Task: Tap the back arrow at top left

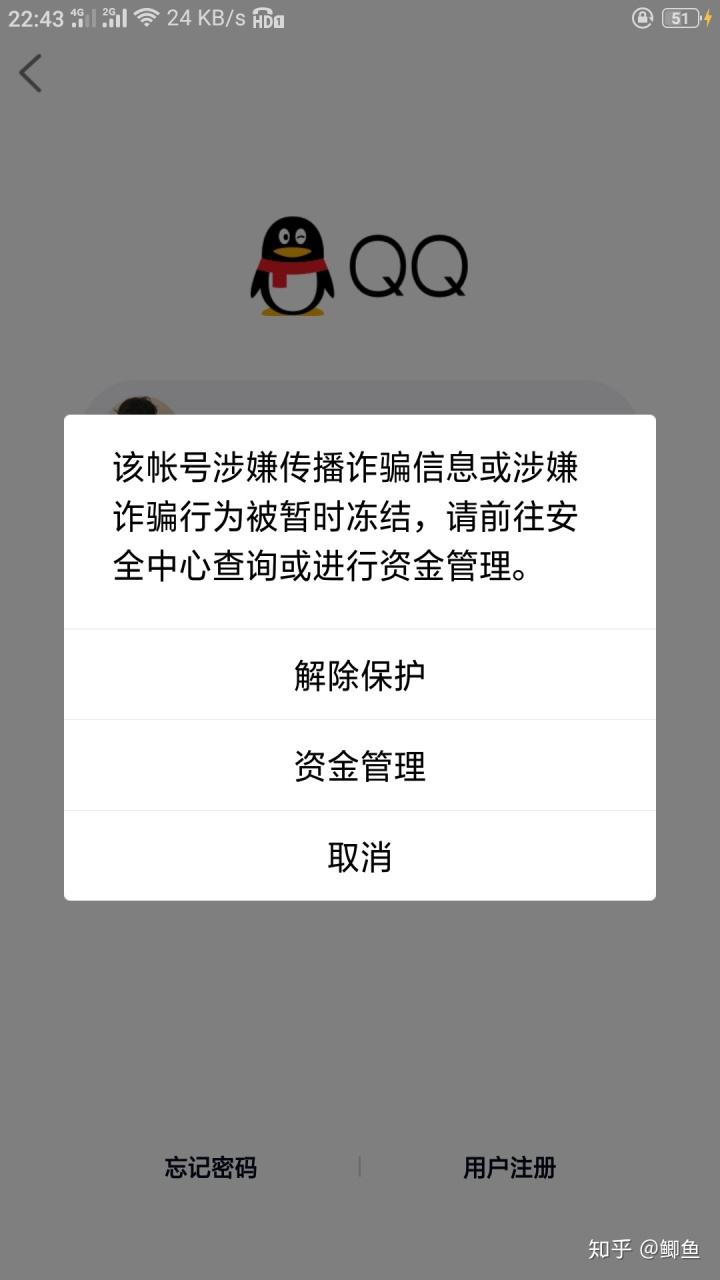Action: tap(31, 73)
